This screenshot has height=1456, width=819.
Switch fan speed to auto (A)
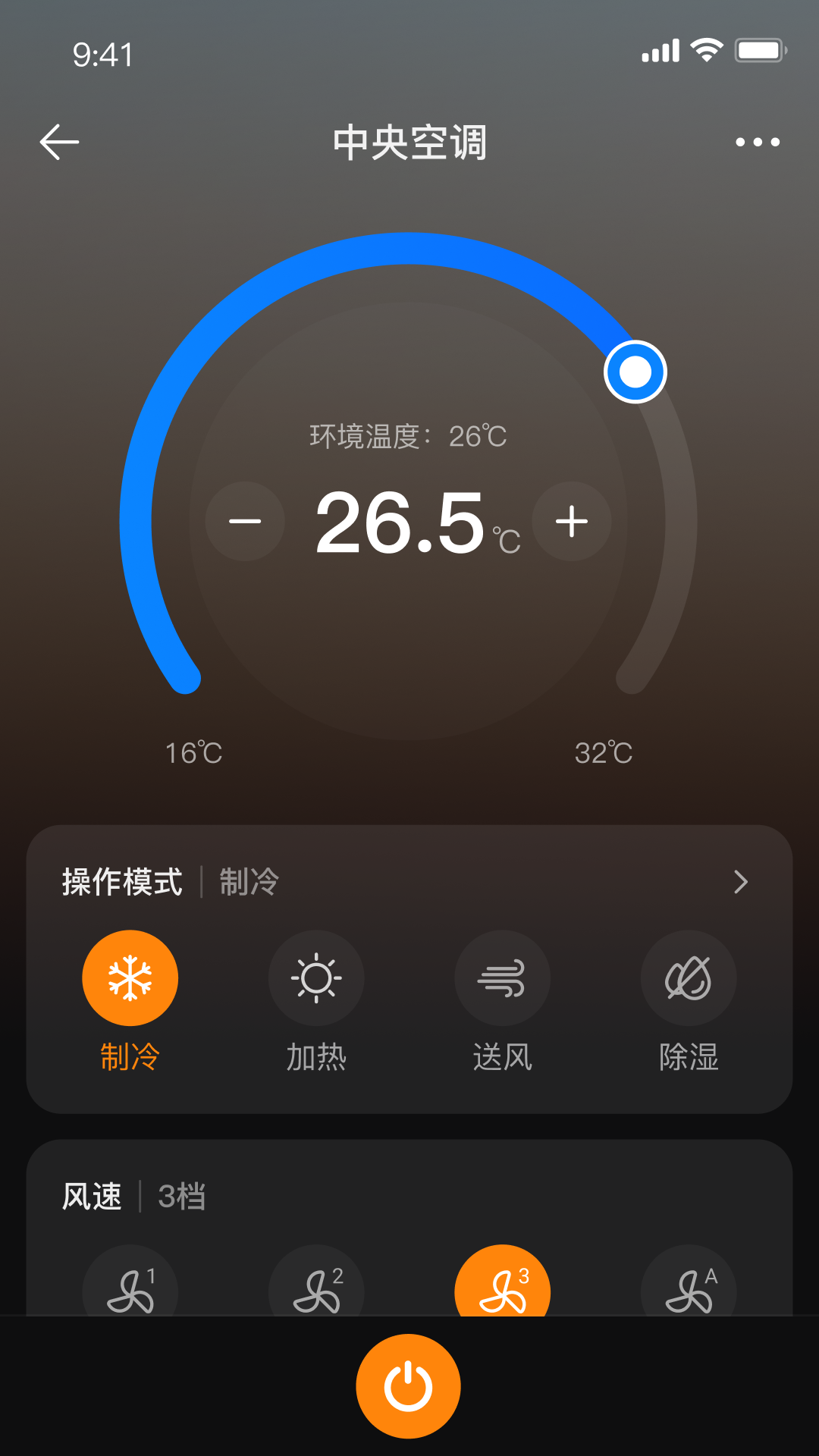689,1285
